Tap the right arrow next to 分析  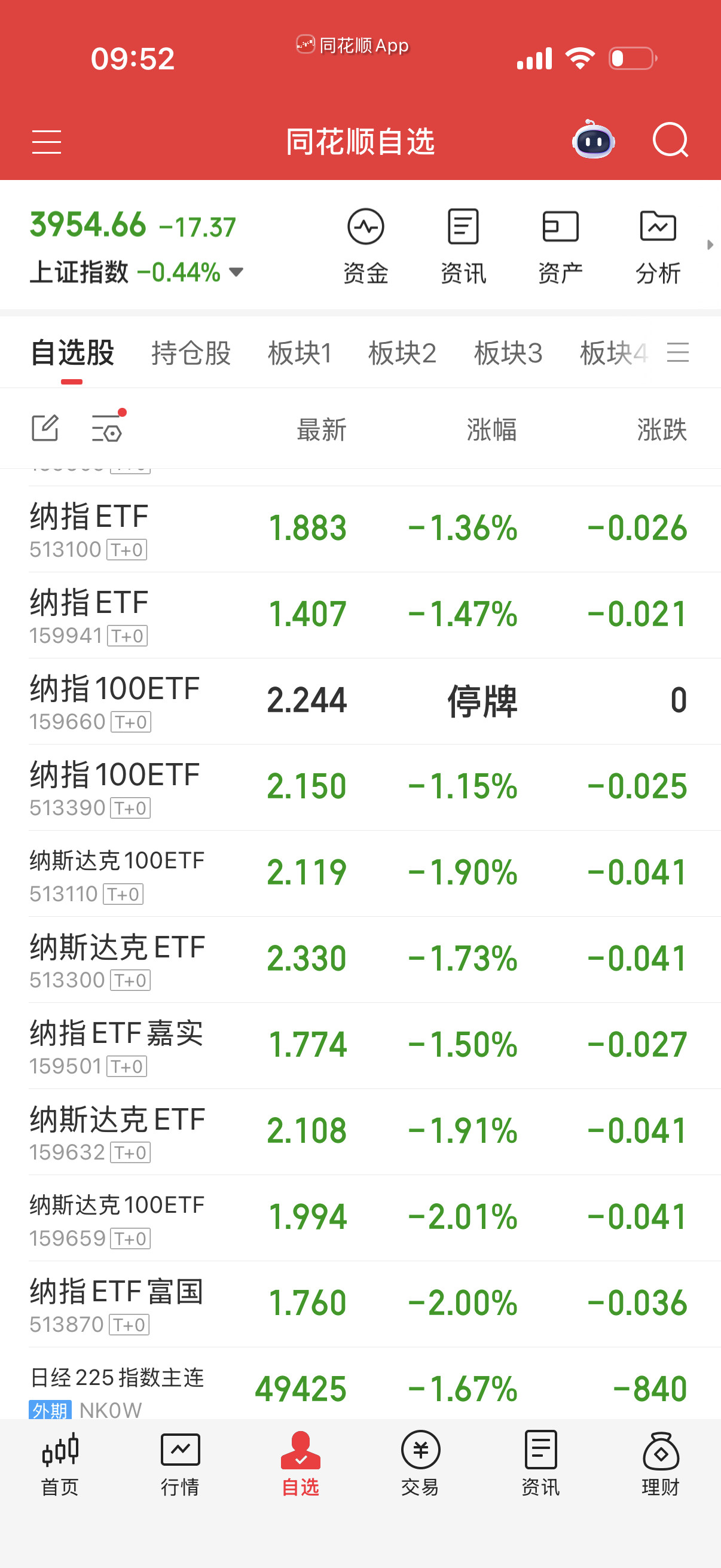coord(711,243)
